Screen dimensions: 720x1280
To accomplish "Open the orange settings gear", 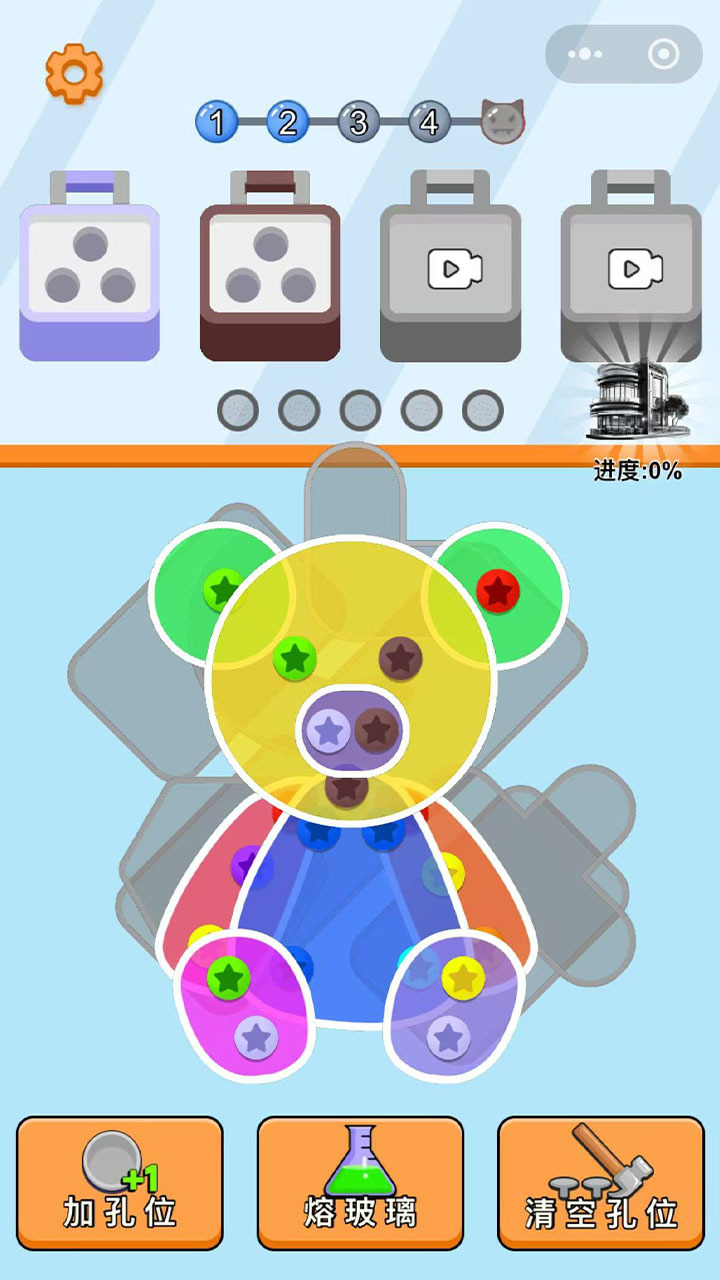I will click(x=75, y=72).
